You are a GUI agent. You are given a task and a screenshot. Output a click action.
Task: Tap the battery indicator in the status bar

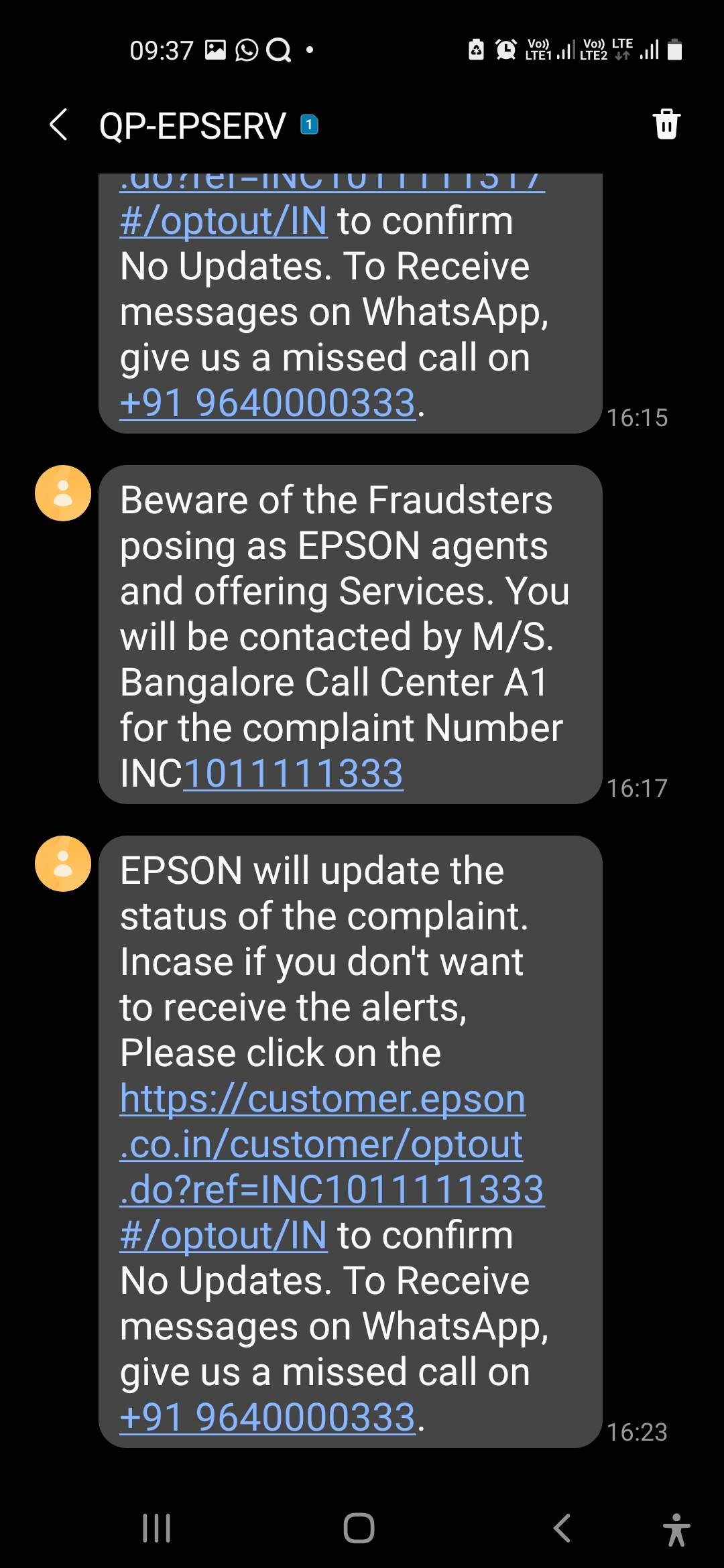tap(676, 49)
